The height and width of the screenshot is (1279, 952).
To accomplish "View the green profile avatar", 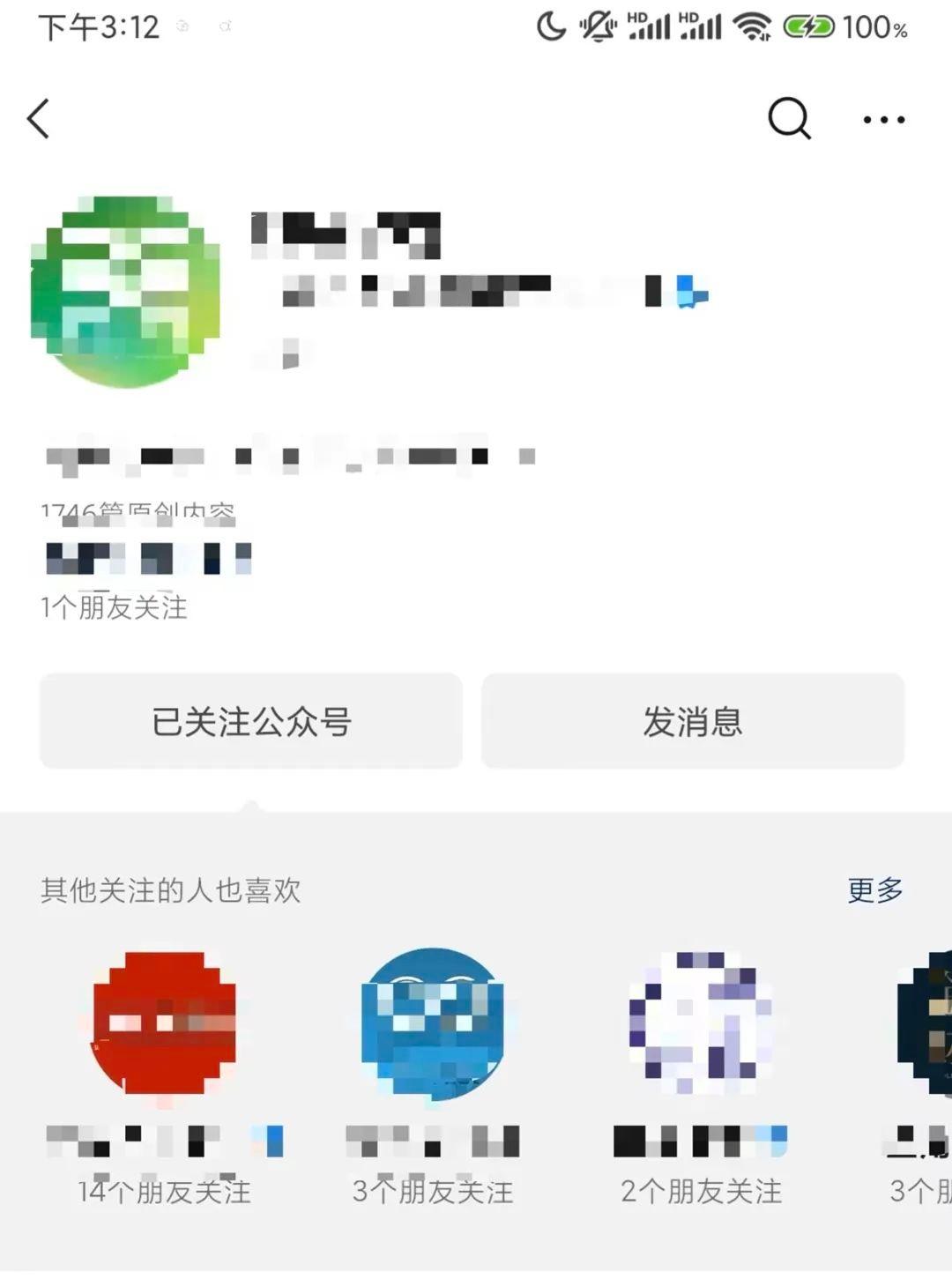I will pyautogui.click(x=125, y=292).
